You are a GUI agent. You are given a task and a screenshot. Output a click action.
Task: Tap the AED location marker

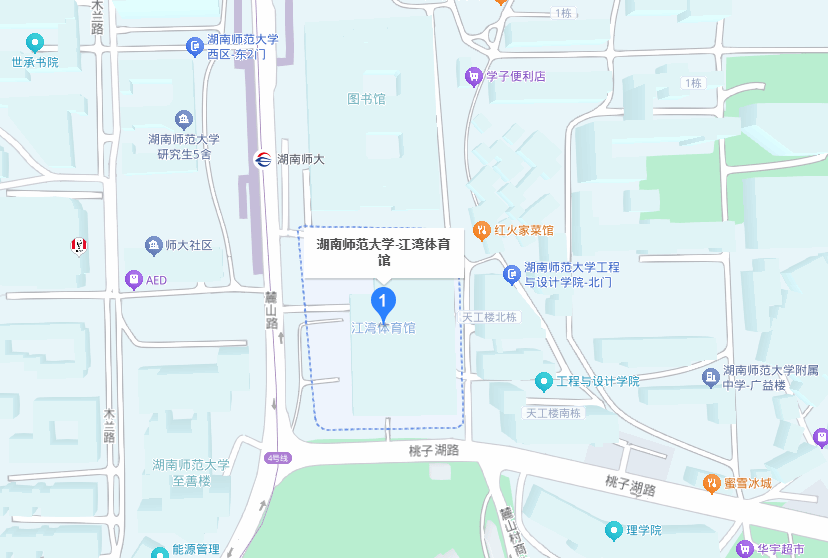tap(134, 280)
